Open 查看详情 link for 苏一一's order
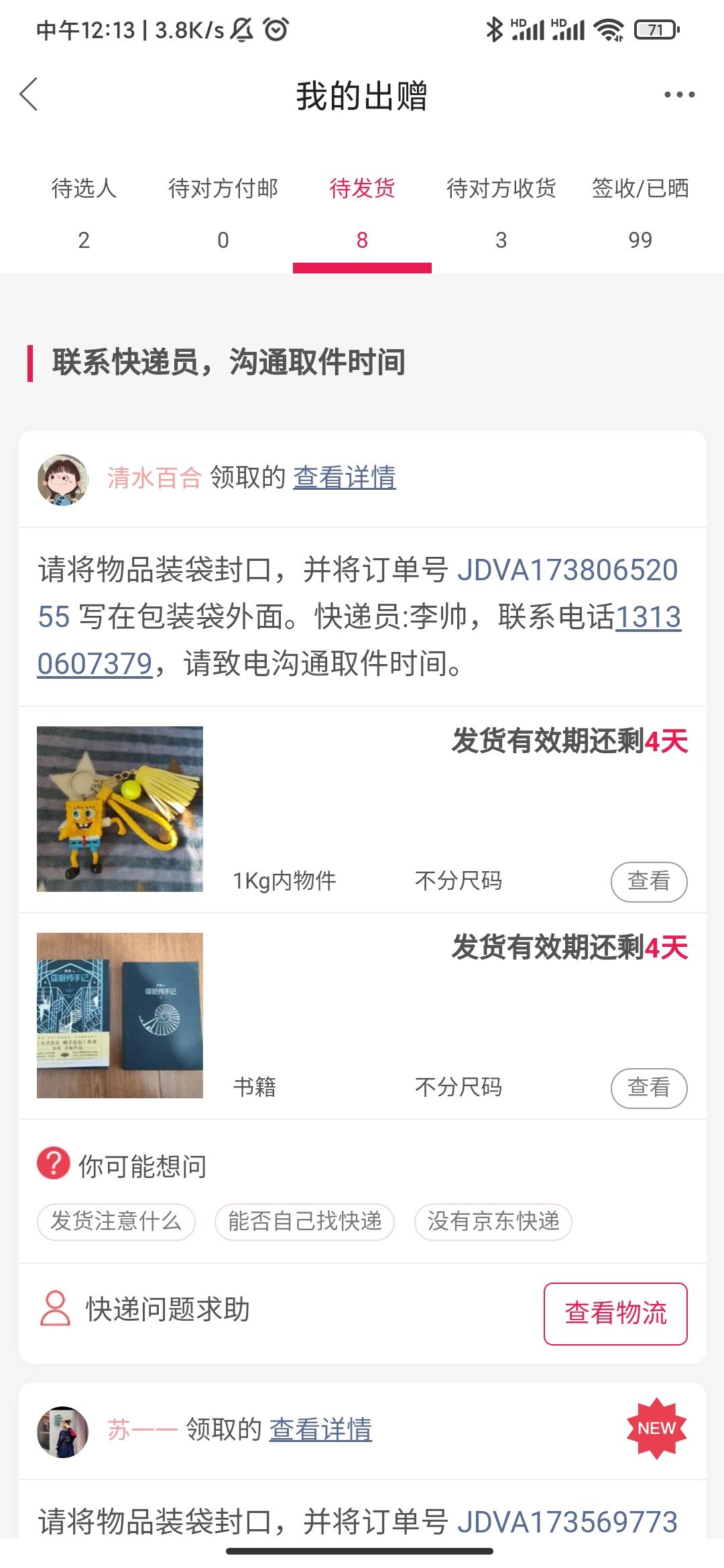 [320, 1429]
